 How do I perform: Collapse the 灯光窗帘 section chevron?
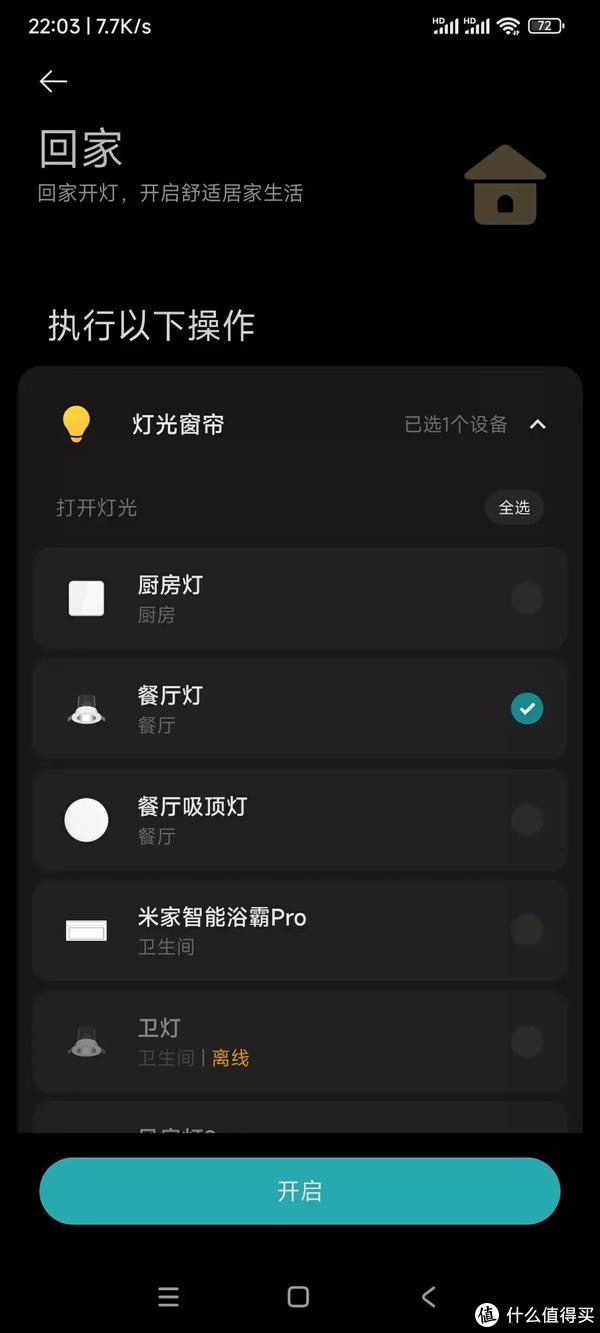tap(538, 424)
